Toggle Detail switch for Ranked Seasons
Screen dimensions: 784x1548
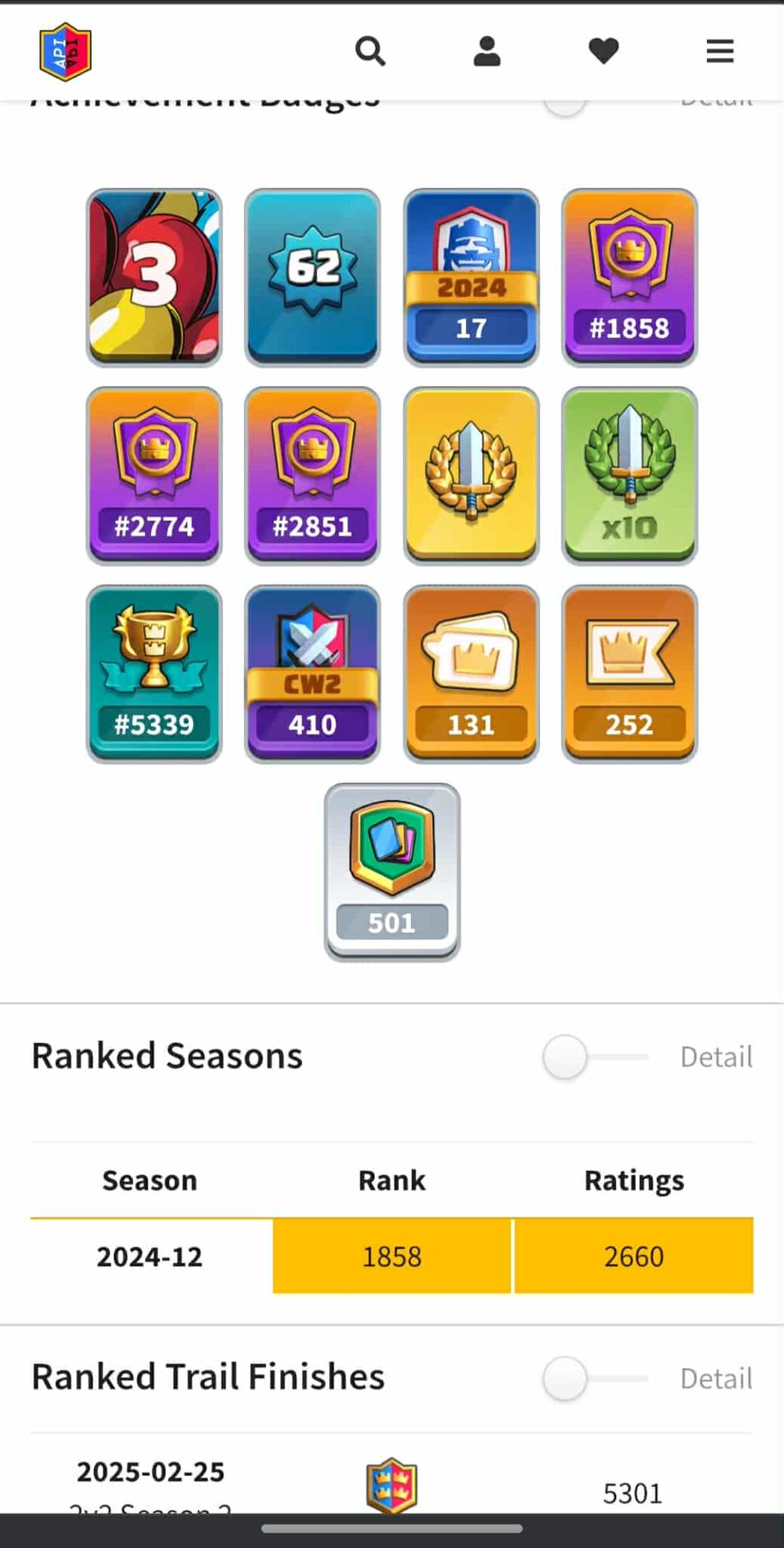click(596, 1057)
